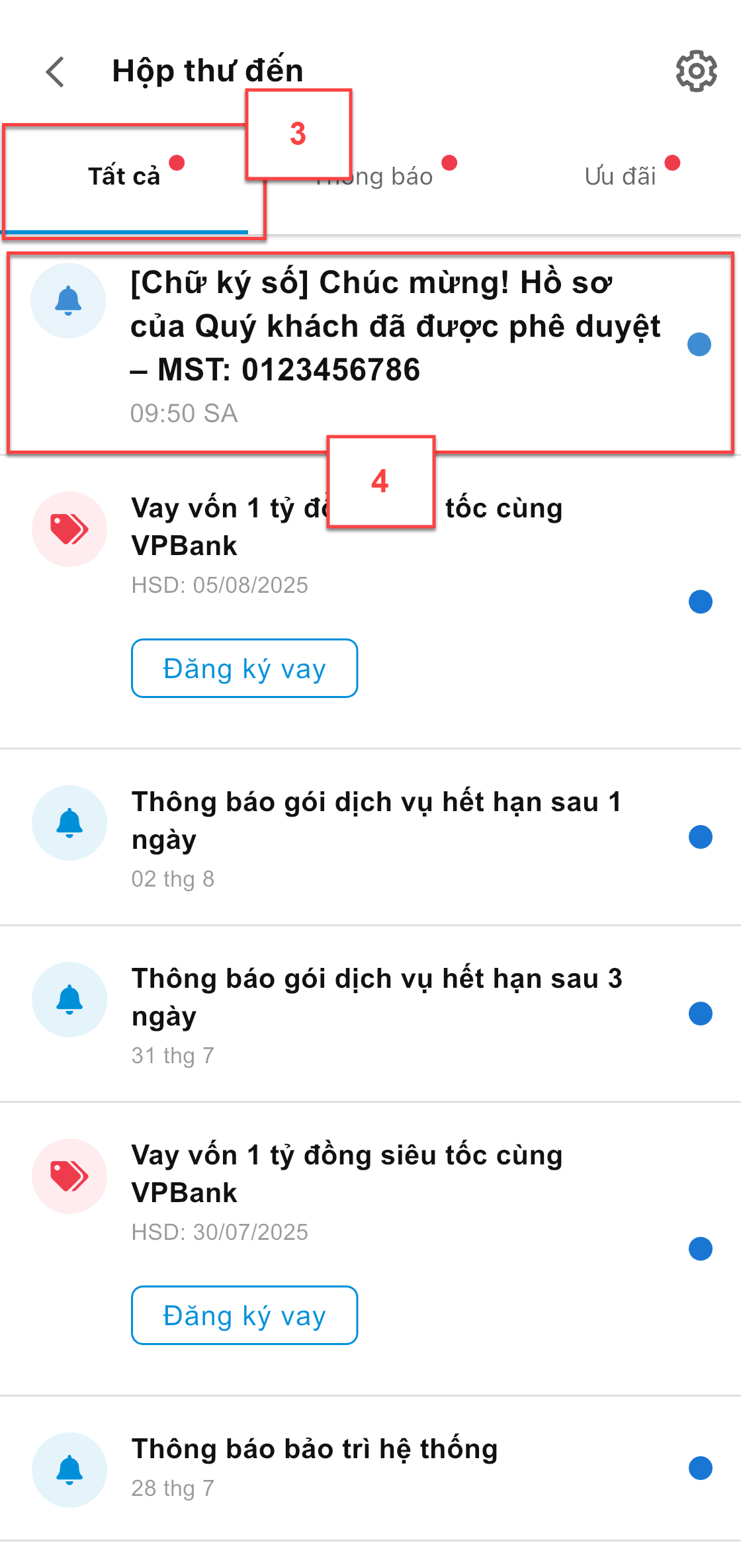This screenshot has width=741, height=1568.
Task: Tap Đăng ký vay under HSD 30/07/2025
Action: tap(245, 1315)
